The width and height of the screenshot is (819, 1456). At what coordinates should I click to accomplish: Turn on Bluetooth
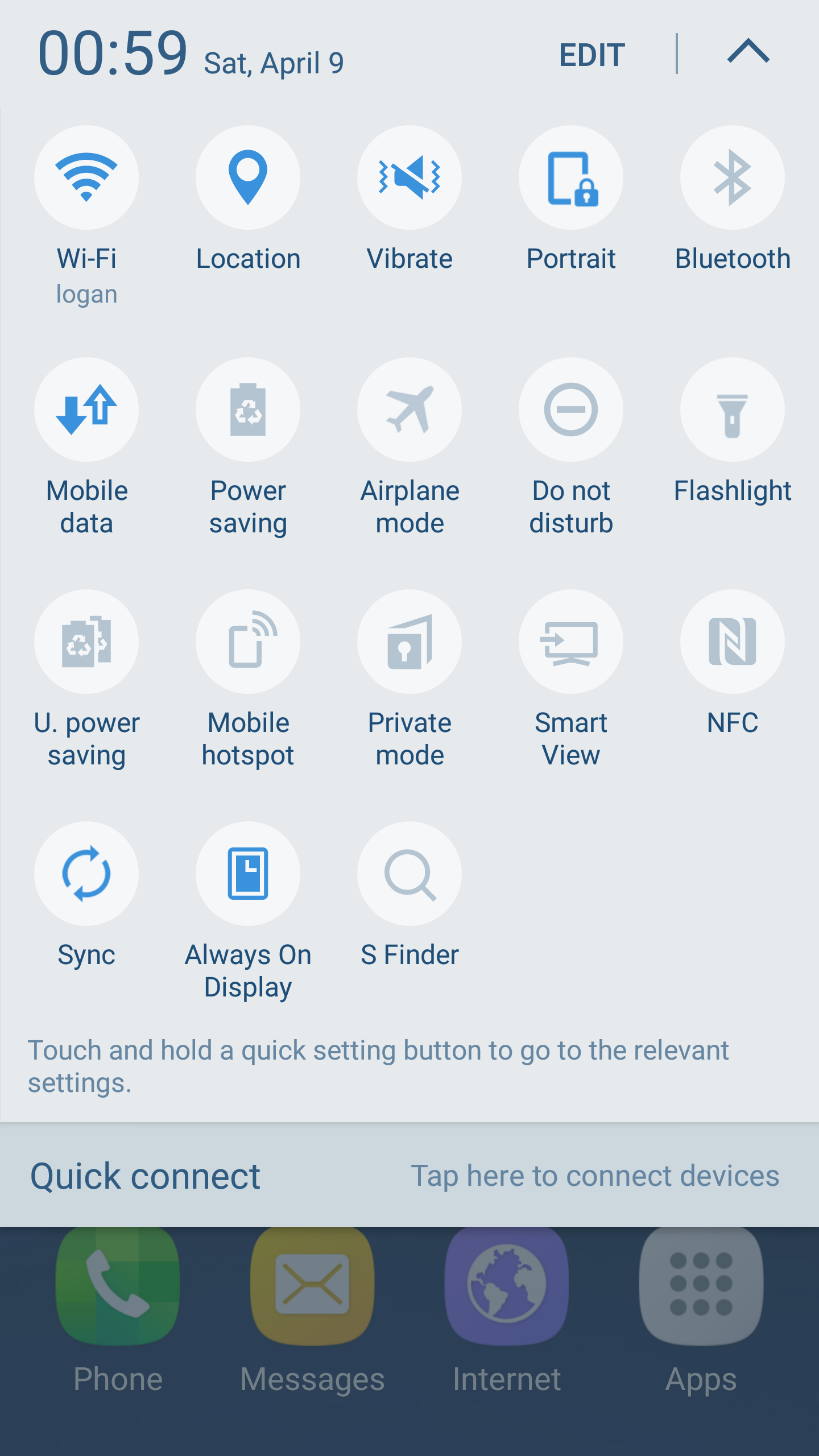(x=733, y=177)
